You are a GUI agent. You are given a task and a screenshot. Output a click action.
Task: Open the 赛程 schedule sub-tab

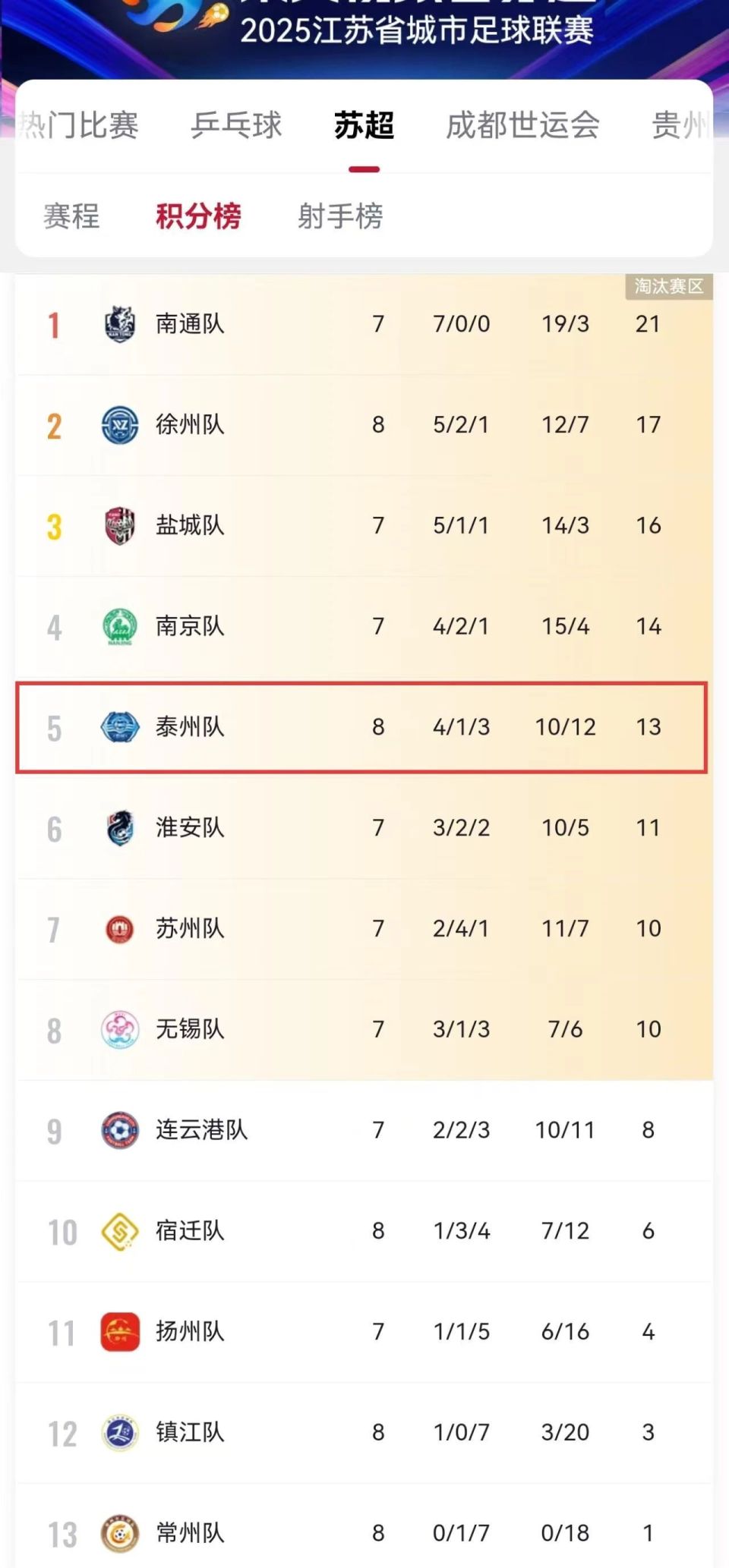(x=71, y=216)
